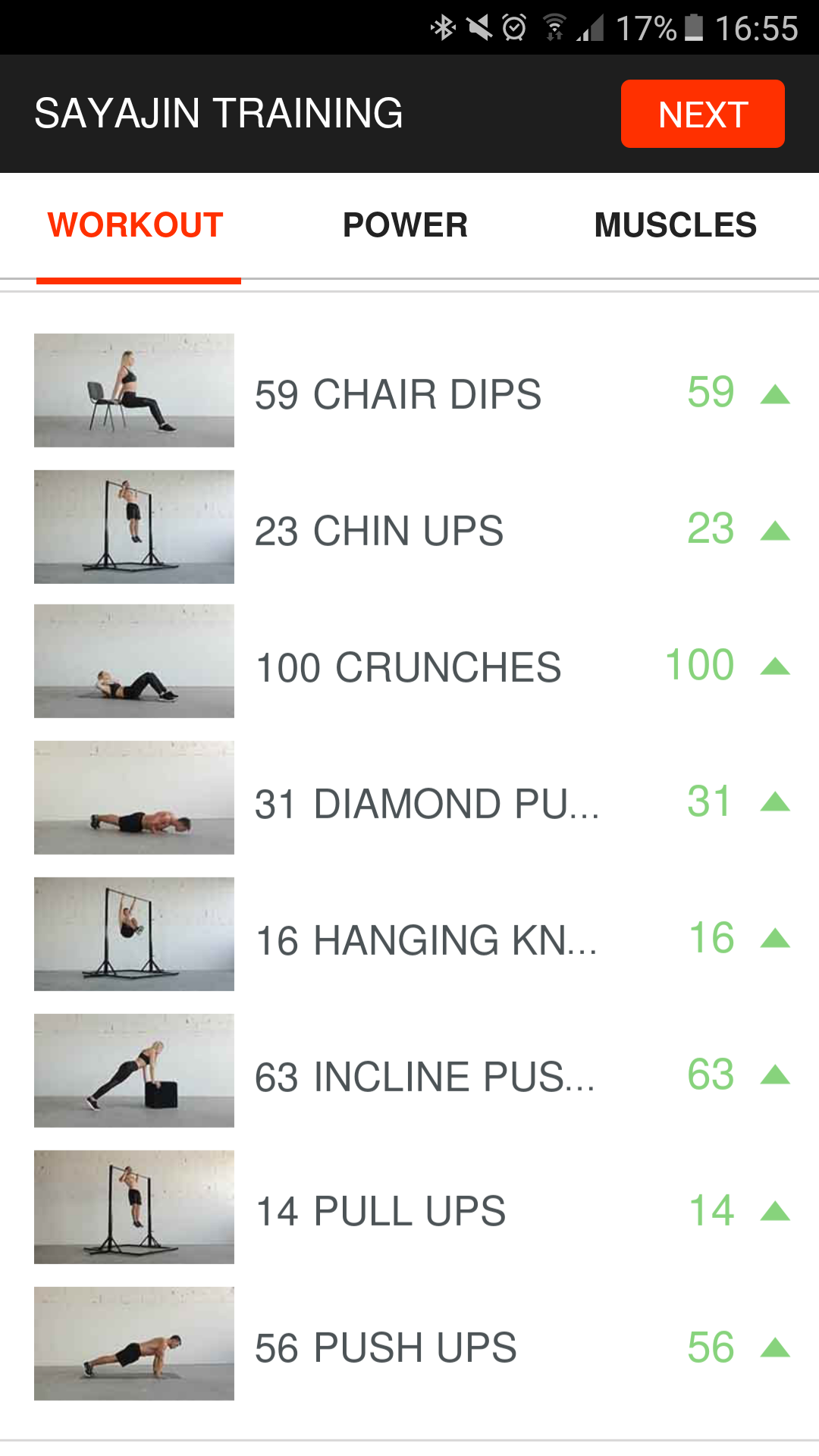The width and height of the screenshot is (819, 1456).
Task: Select the WORKOUT tab
Action: tap(136, 225)
